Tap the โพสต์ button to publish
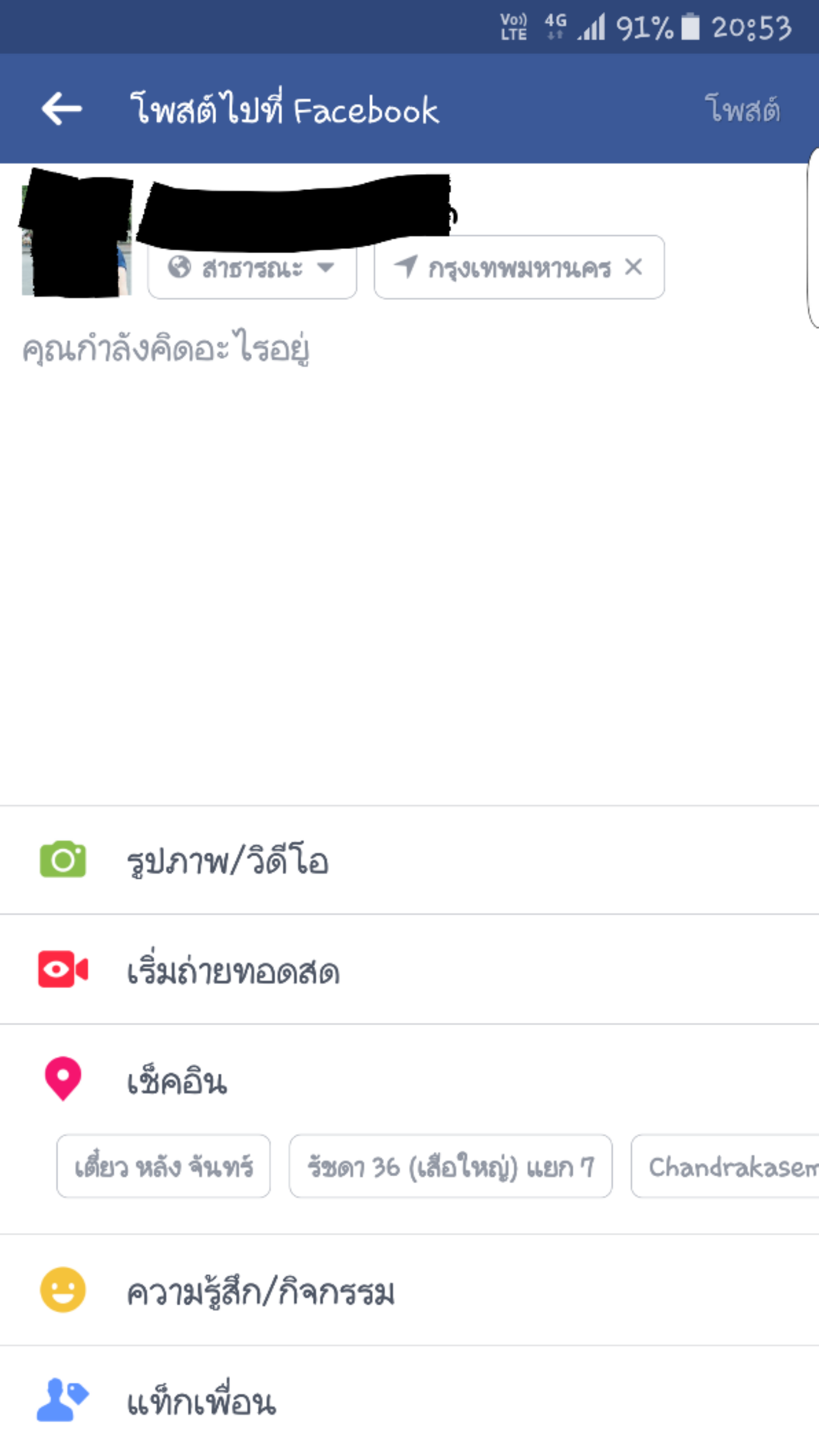This screenshot has width=819, height=1456. pos(742,109)
